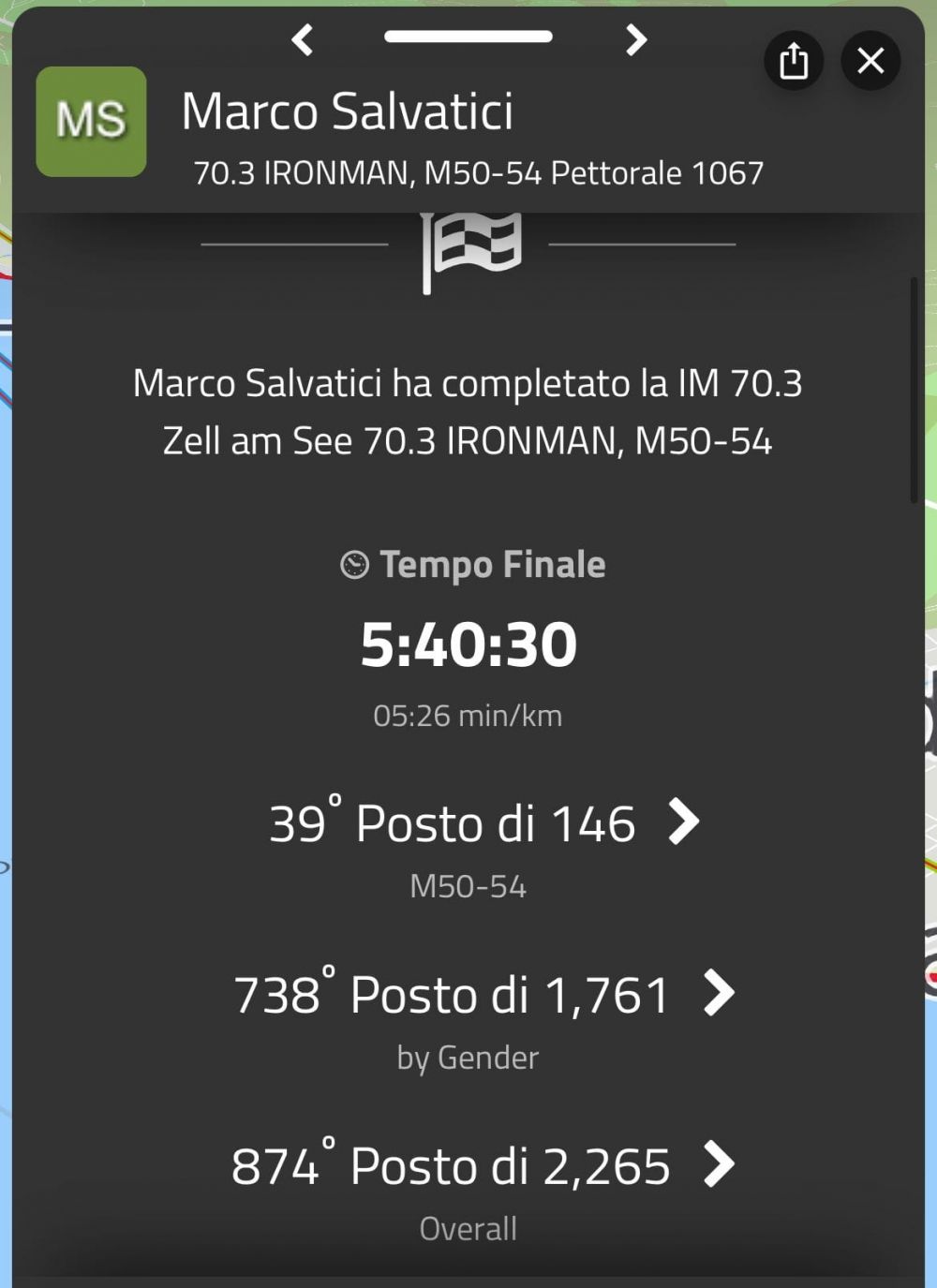Open the M50-54 ranking, 39° Posto di 146
The image size is (937, 1288).
483,823
